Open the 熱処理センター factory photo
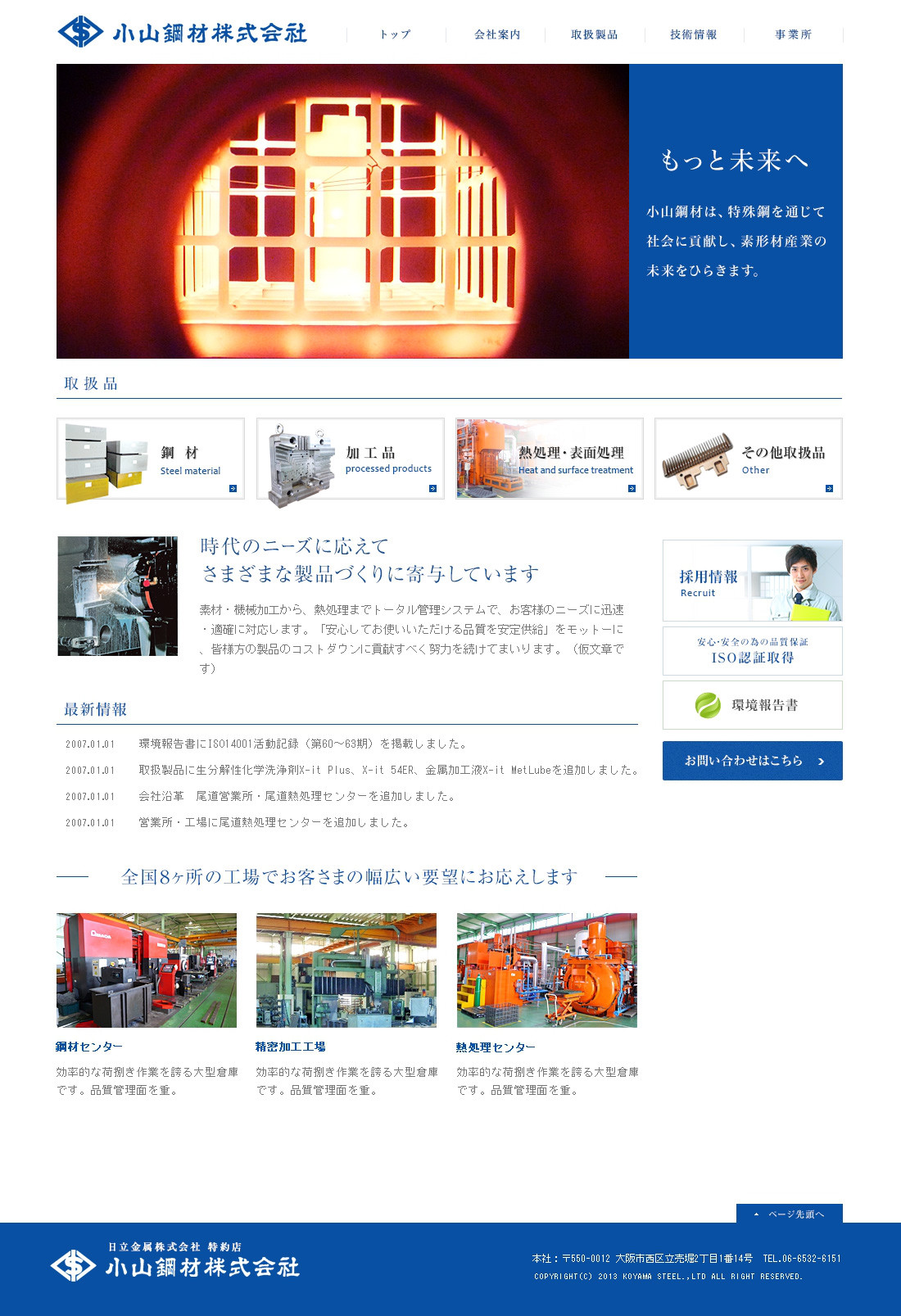901x1316 pixels. (547, 970)
